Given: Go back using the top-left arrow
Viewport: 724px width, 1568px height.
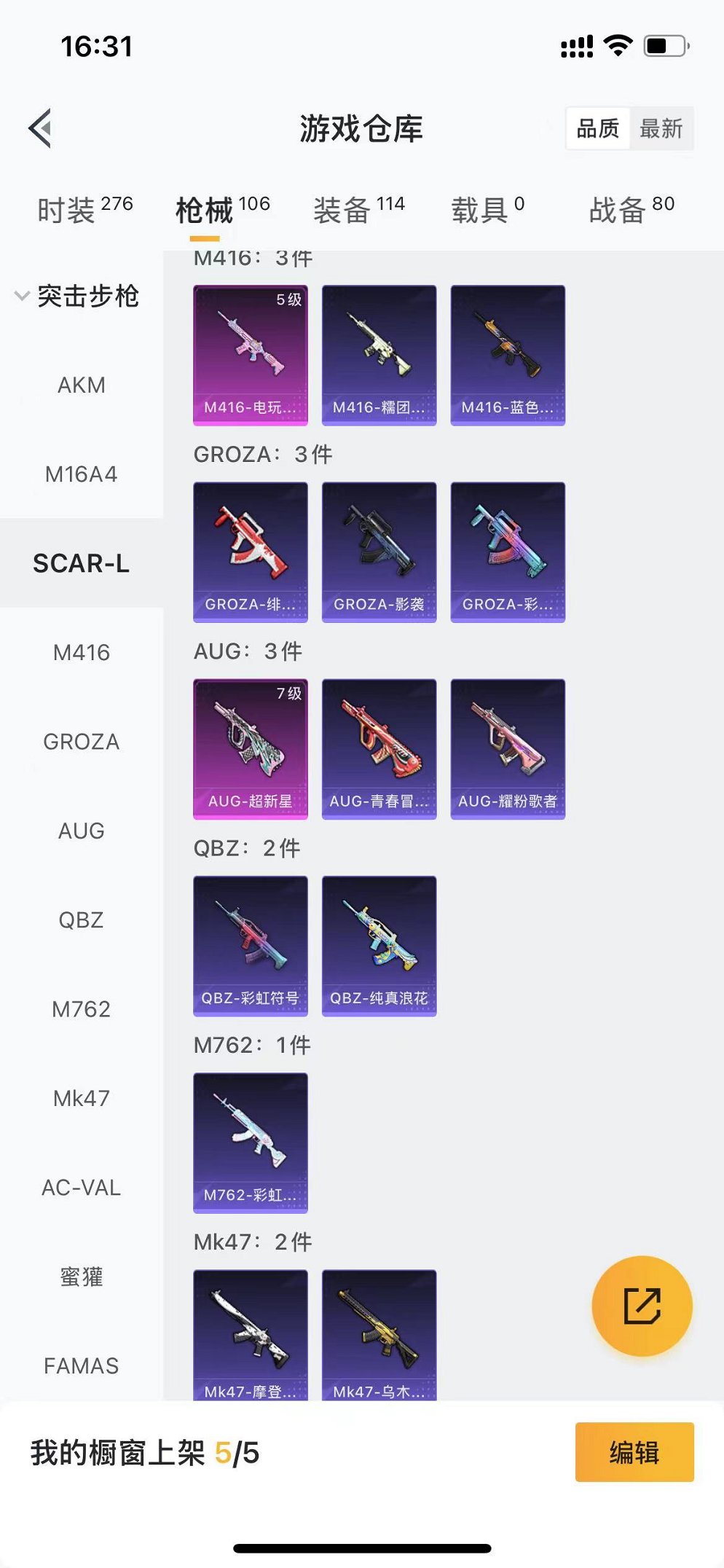Looking at the screenshot, I should pos(41,128).
